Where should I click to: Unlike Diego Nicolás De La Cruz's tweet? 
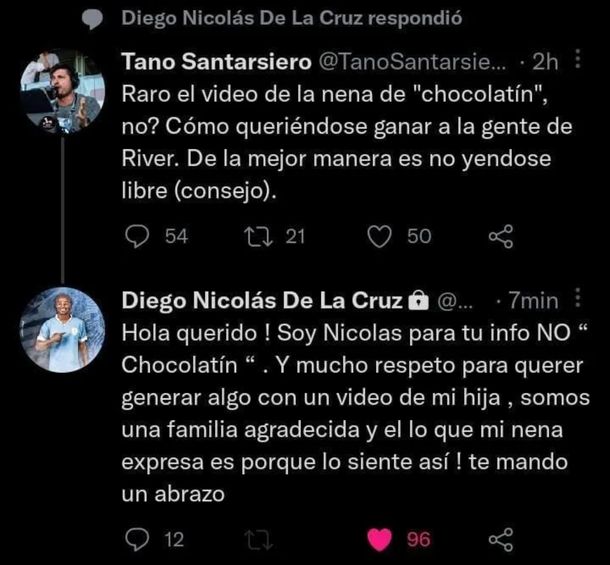pos(379,540)
